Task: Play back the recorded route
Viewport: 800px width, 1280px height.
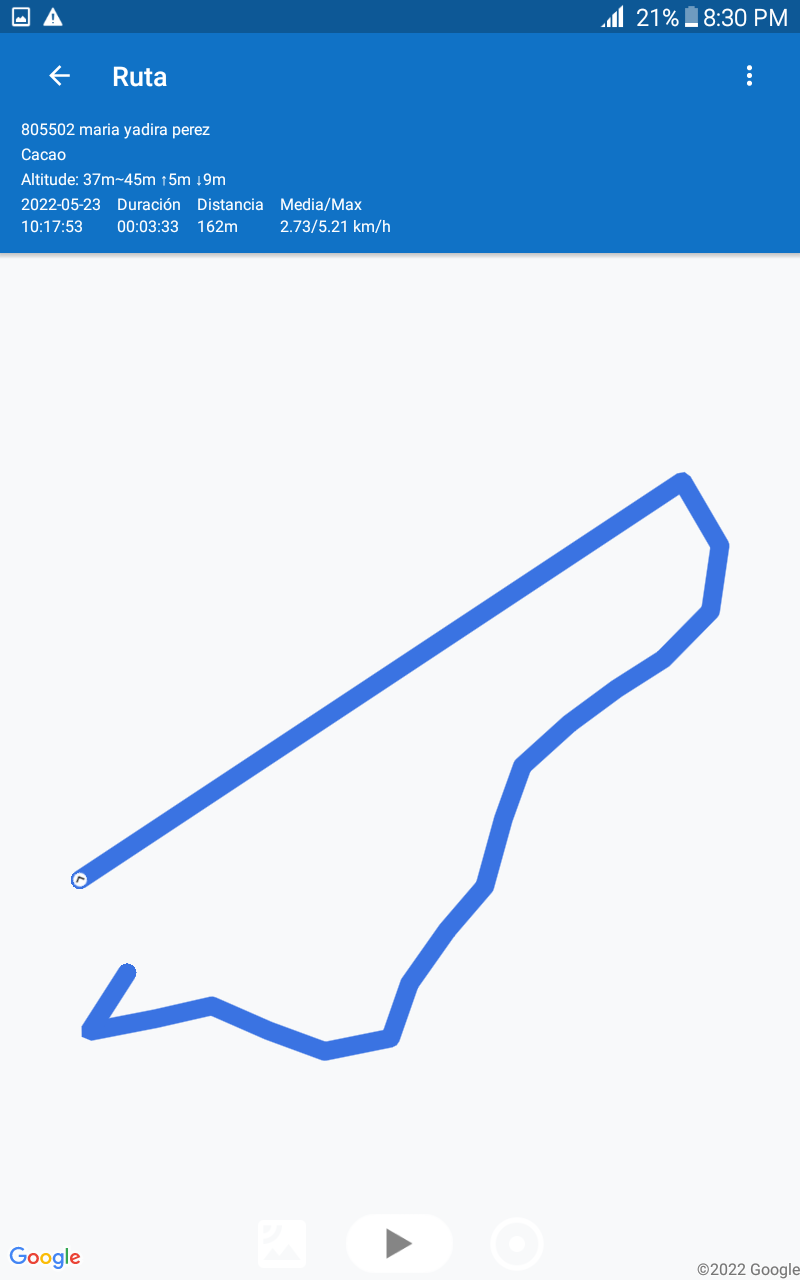Action: [399, 1243]
